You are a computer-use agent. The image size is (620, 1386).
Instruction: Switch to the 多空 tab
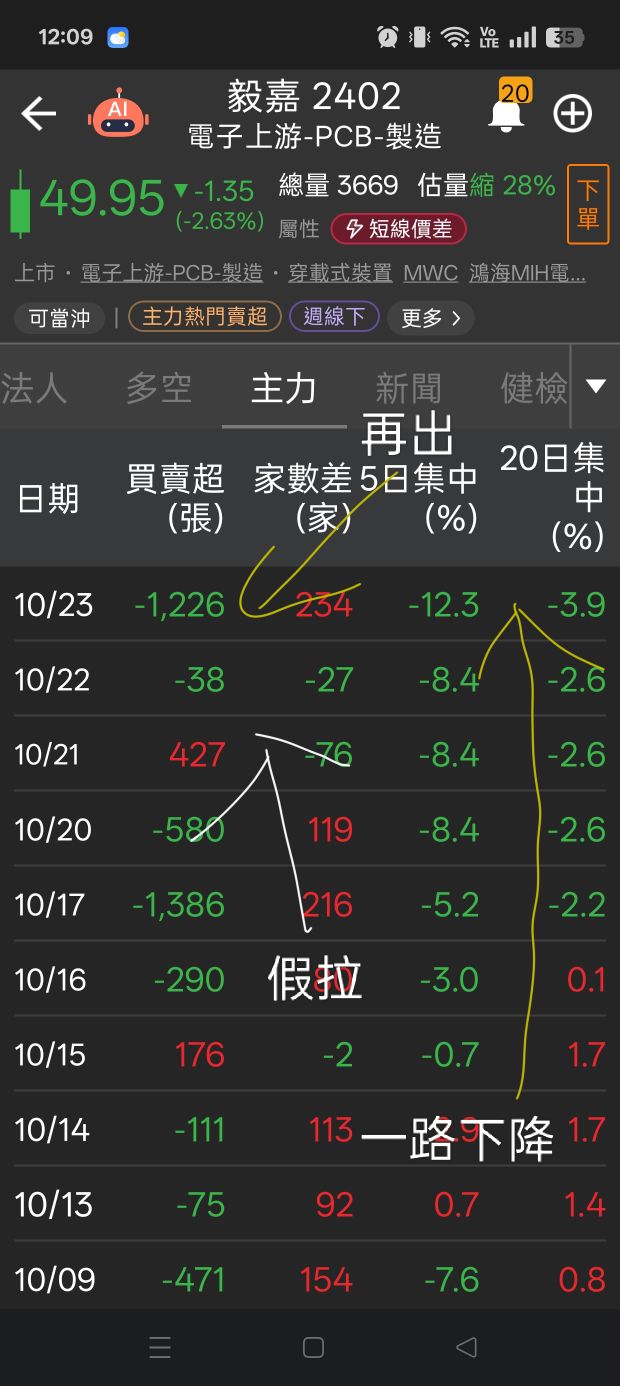click(x=159, y=388)
